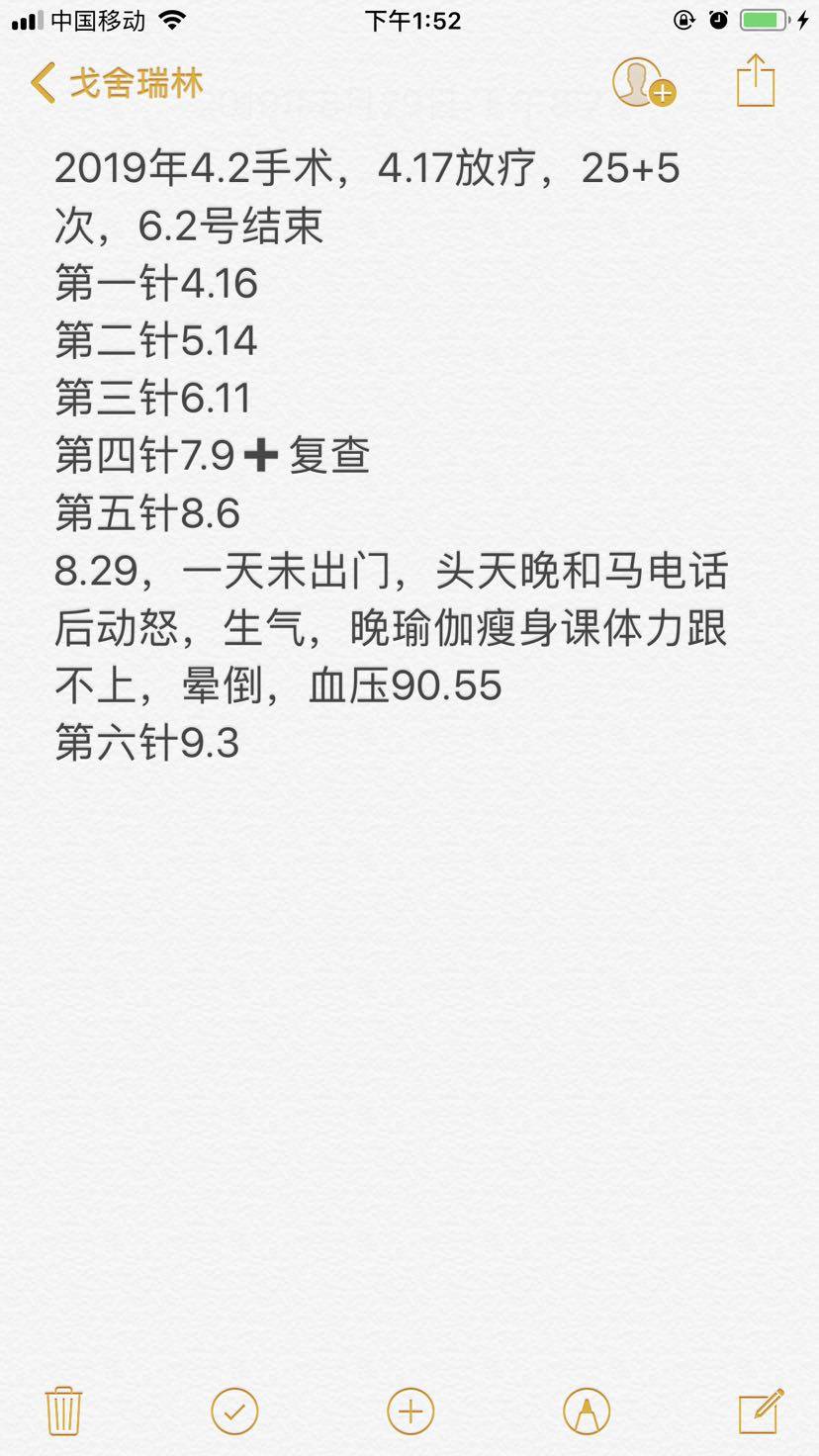Open the share sheet for this note
The width and height of the screenshot is (819, 1456).
(x=756, y=81)
